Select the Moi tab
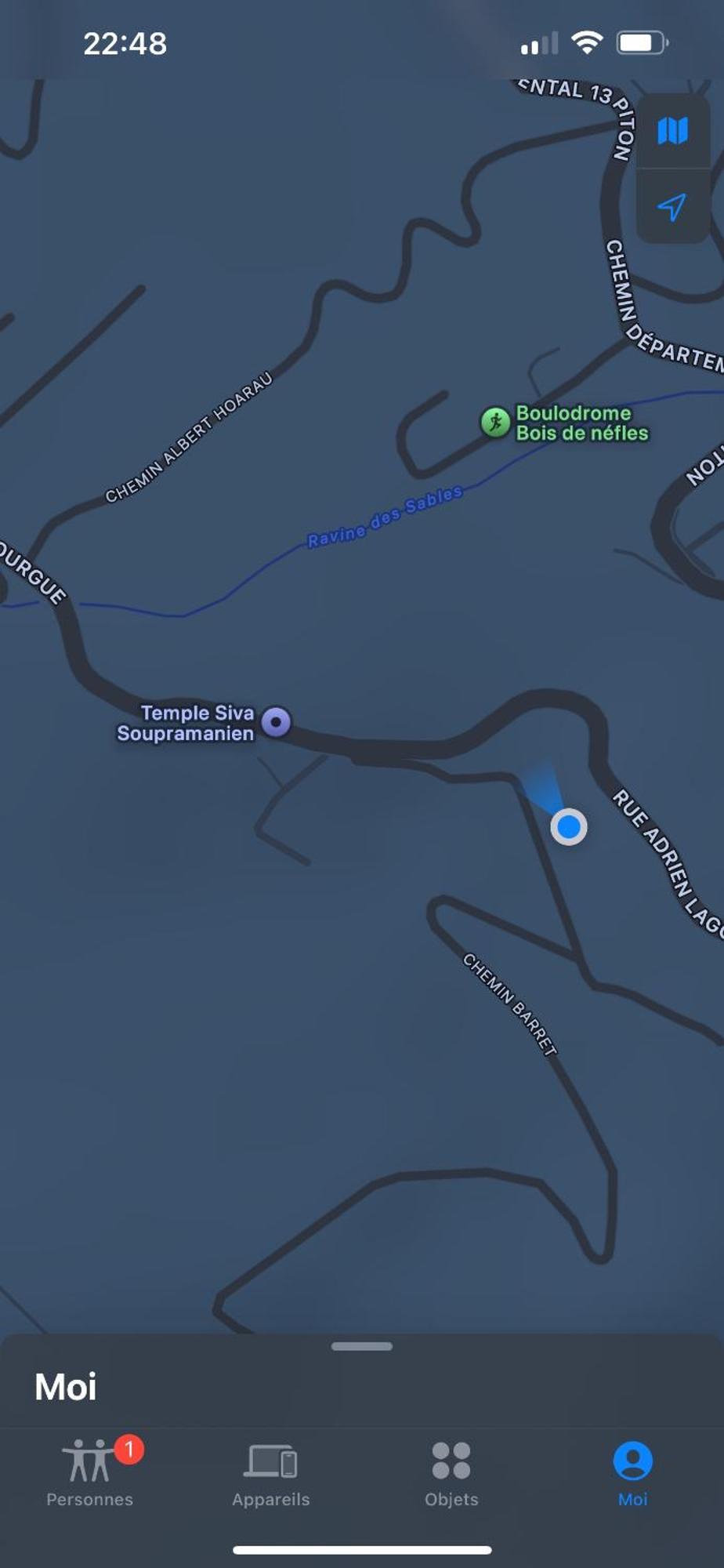The width and height of the screenshot is (724, 1568). 632,1472
